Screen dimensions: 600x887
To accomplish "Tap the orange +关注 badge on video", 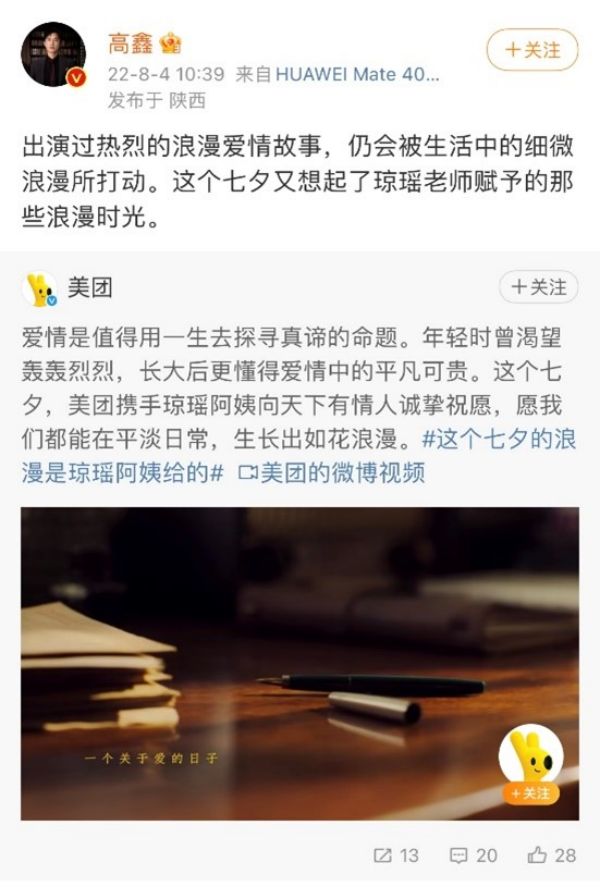I will (x=530, y=793).
